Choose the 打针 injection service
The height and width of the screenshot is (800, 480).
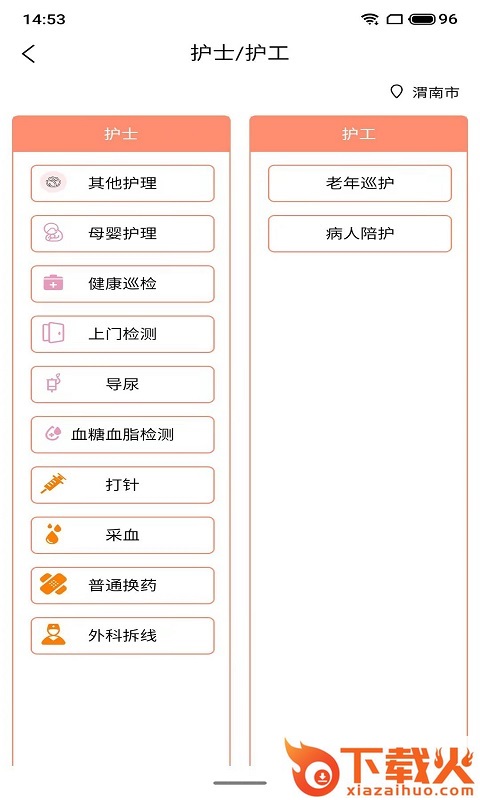(x=122, y=485)
